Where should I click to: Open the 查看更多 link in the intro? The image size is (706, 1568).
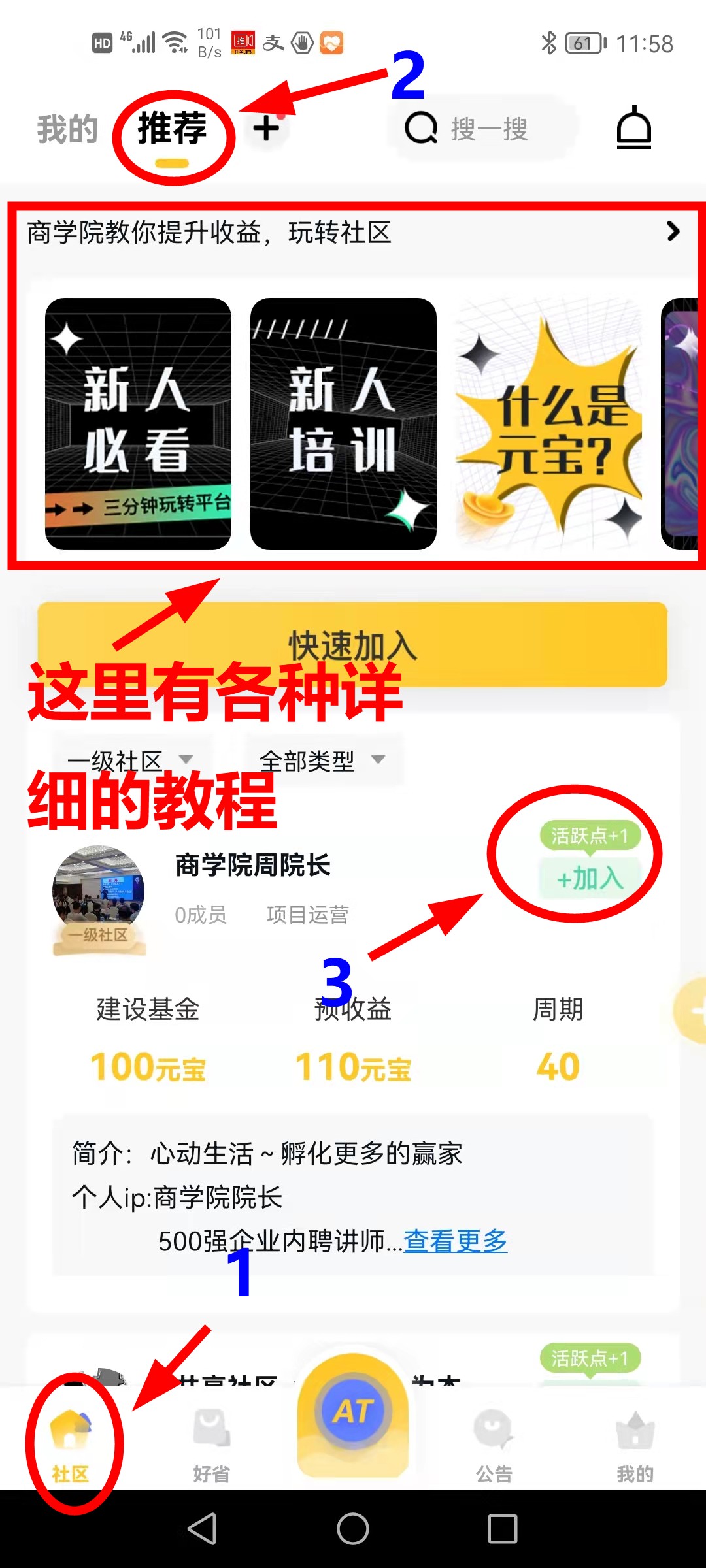click(456, 1241)
